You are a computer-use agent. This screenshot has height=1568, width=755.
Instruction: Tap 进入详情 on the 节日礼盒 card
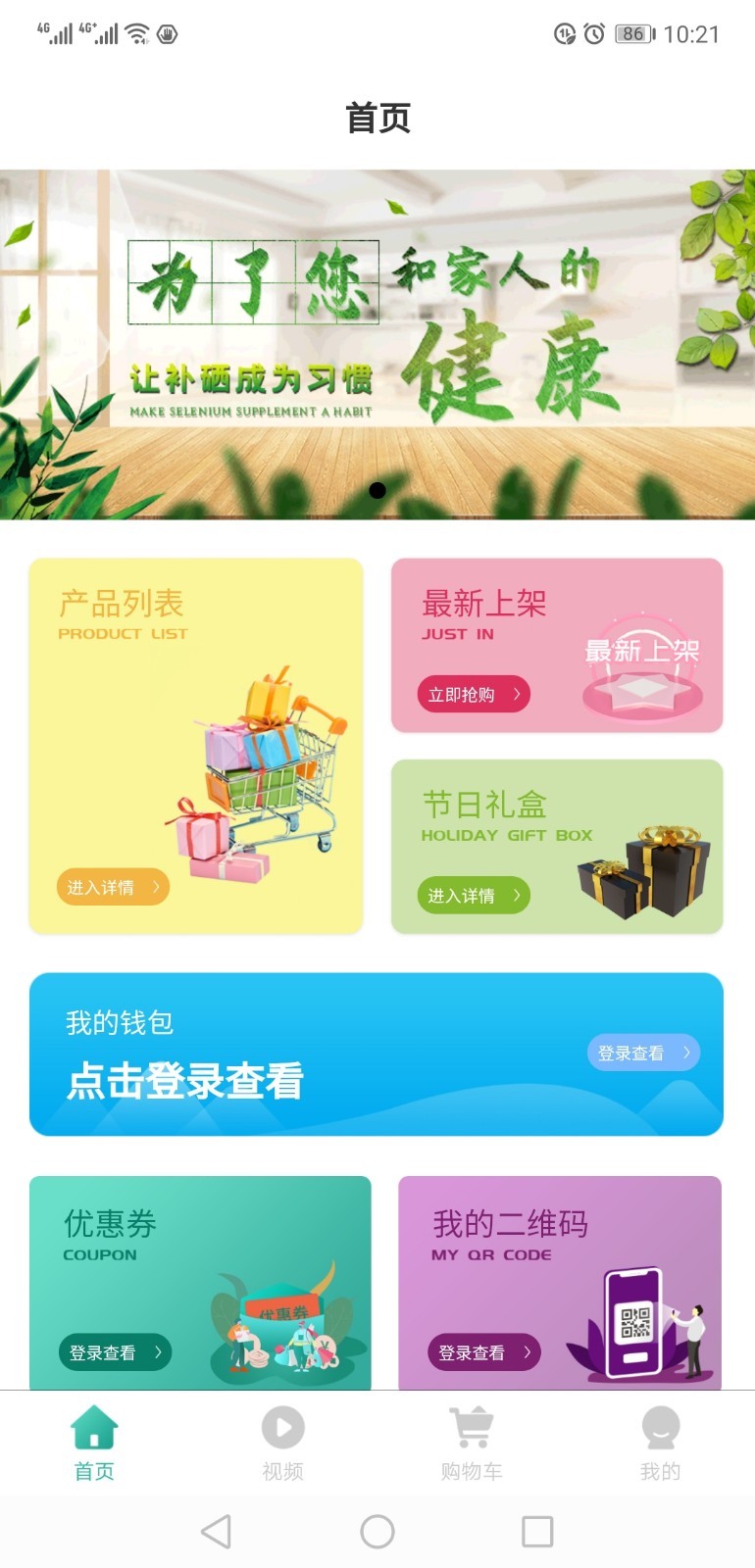(x=474, y=895)
